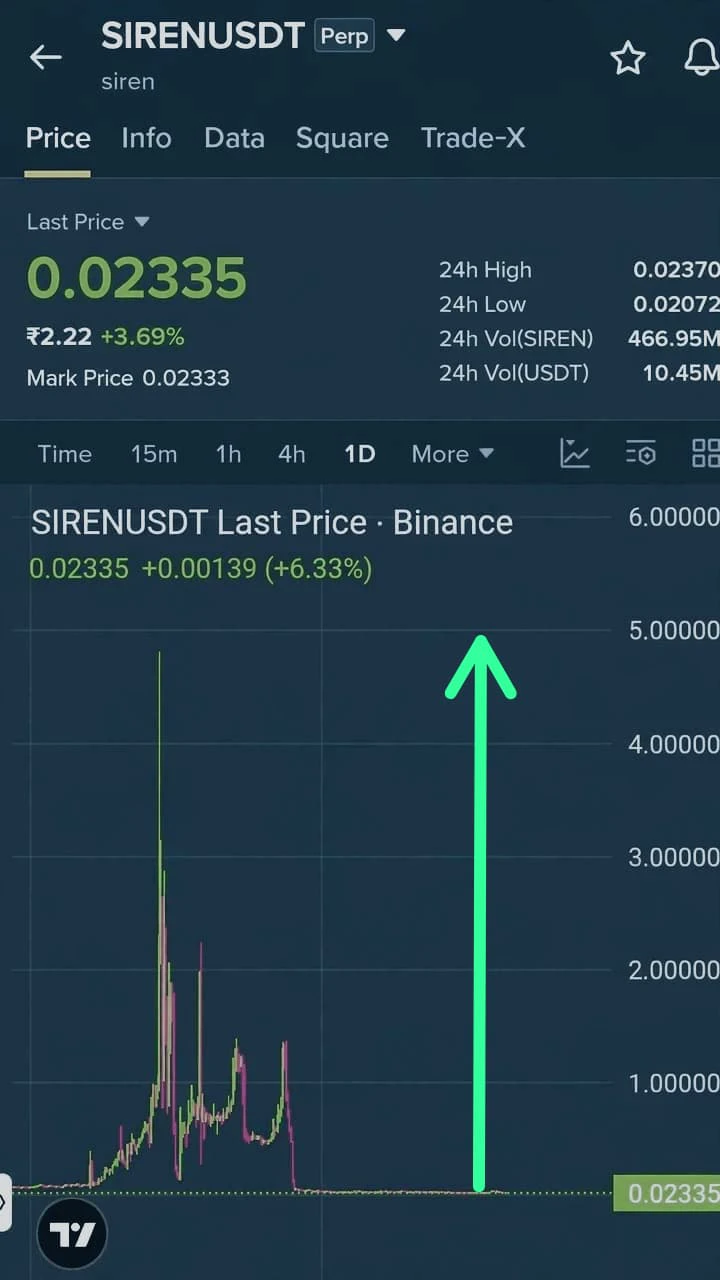Open the chart settings icon
720x1280 pixels.
pyautogui.click(x=641, y=454)
